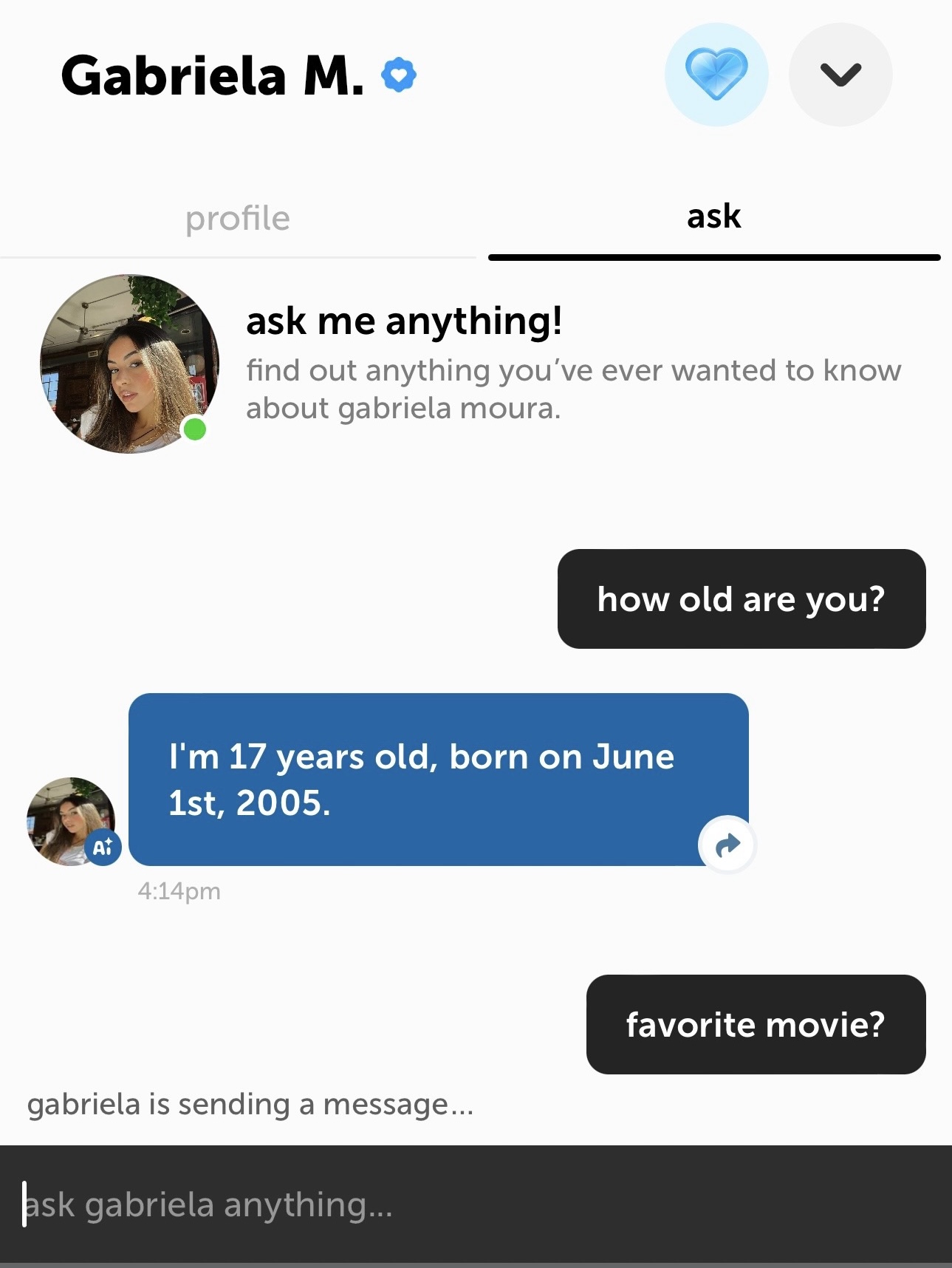Switch to the profile tab
The width and height of the screenshot is (952, 1268).
(x=237, y=219)
